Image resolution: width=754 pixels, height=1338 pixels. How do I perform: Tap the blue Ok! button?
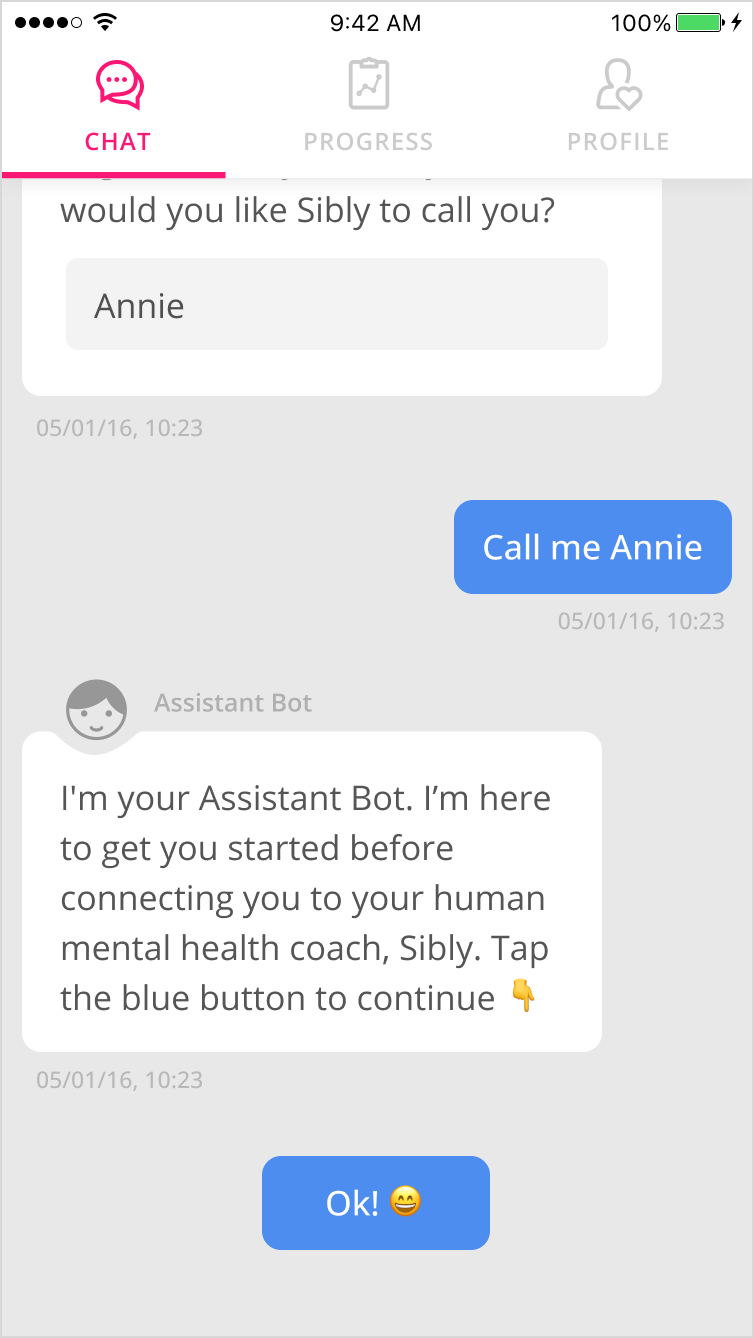(375, 1202)
